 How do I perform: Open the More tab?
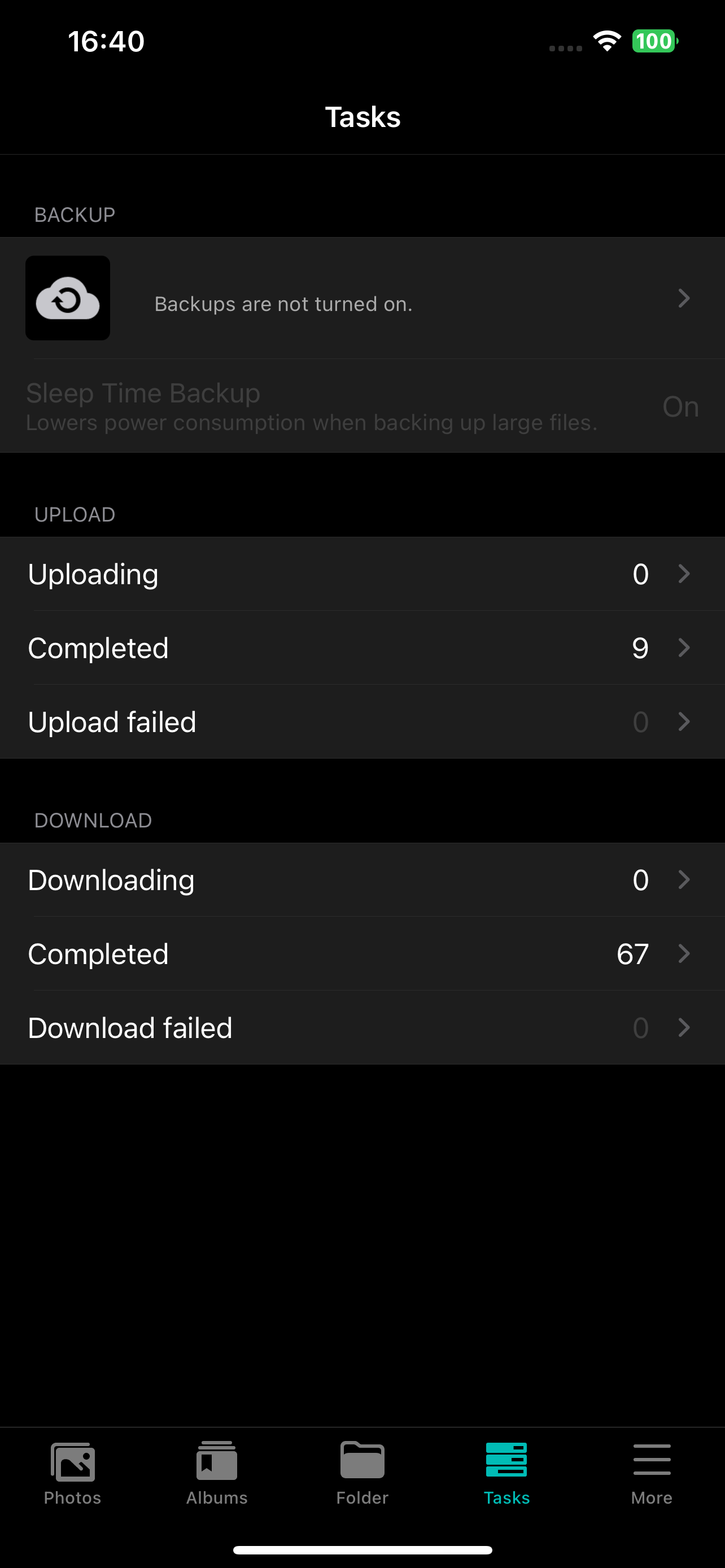pos(652,1474)
